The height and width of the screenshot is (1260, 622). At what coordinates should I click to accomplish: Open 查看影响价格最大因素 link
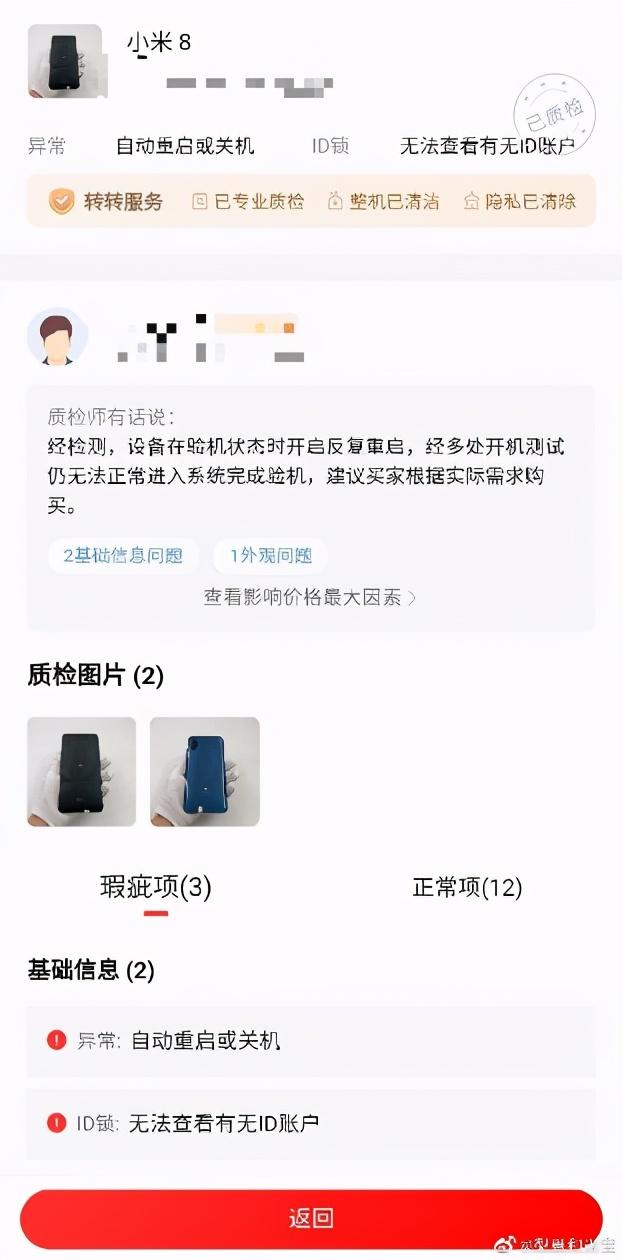coord(310,598)
